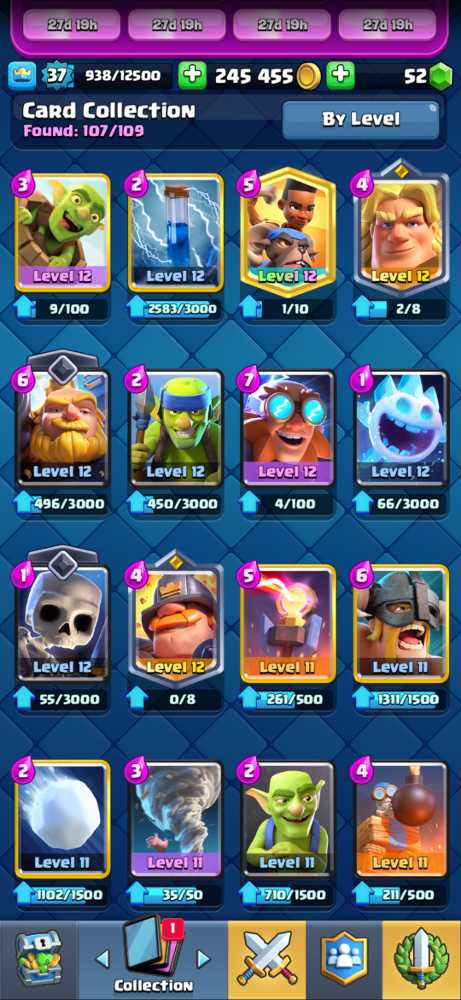Add gems using the green plus button
The image size is (461, 1000).
coord(341,76)
